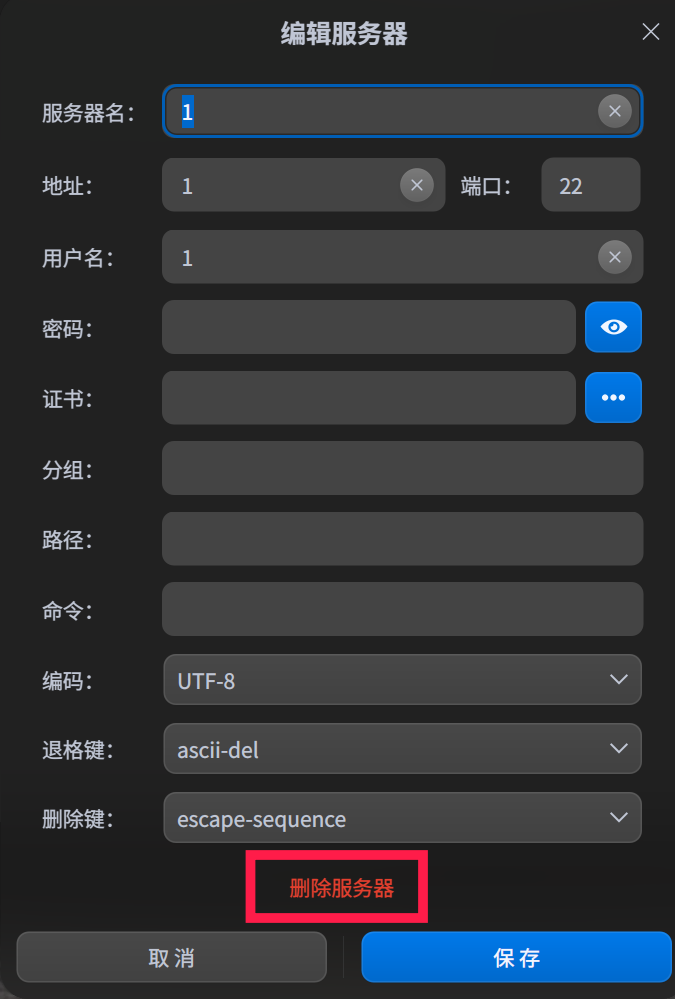Edit the 端口 field showing 22
Viewport: 675px width, 999px height.
[590, 185]
